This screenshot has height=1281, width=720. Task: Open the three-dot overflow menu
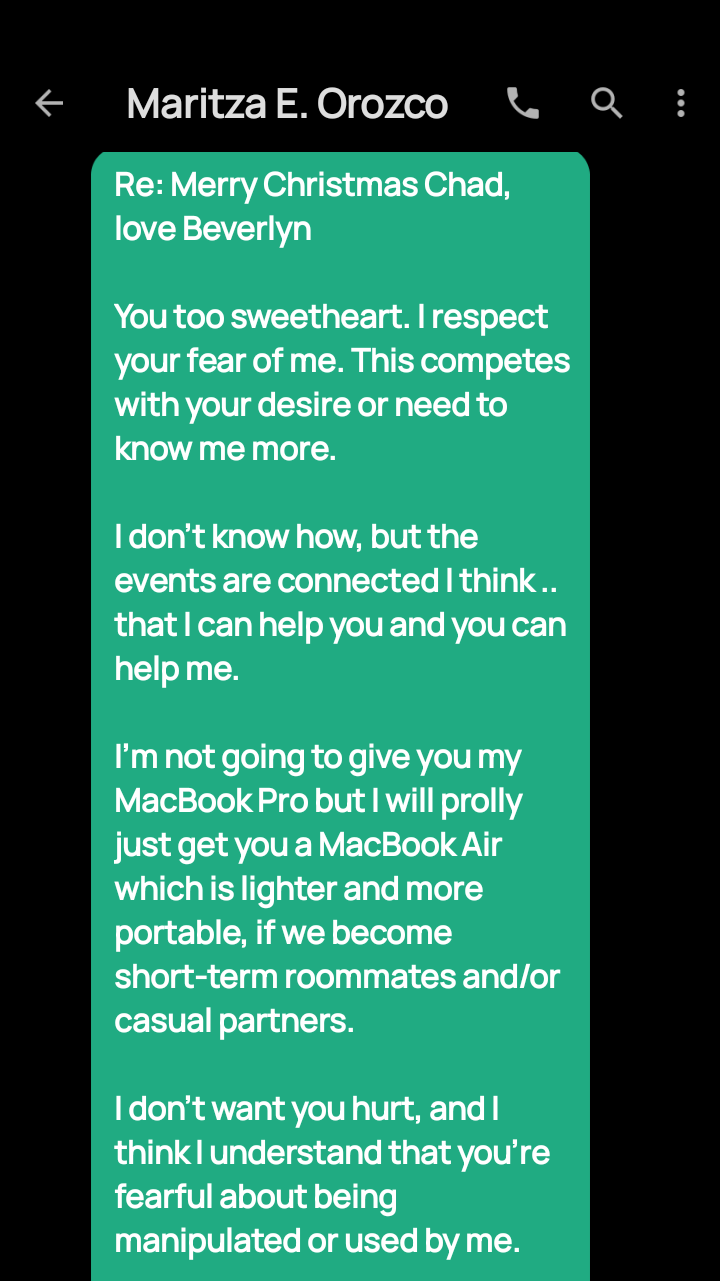click(x=681, y=103)
